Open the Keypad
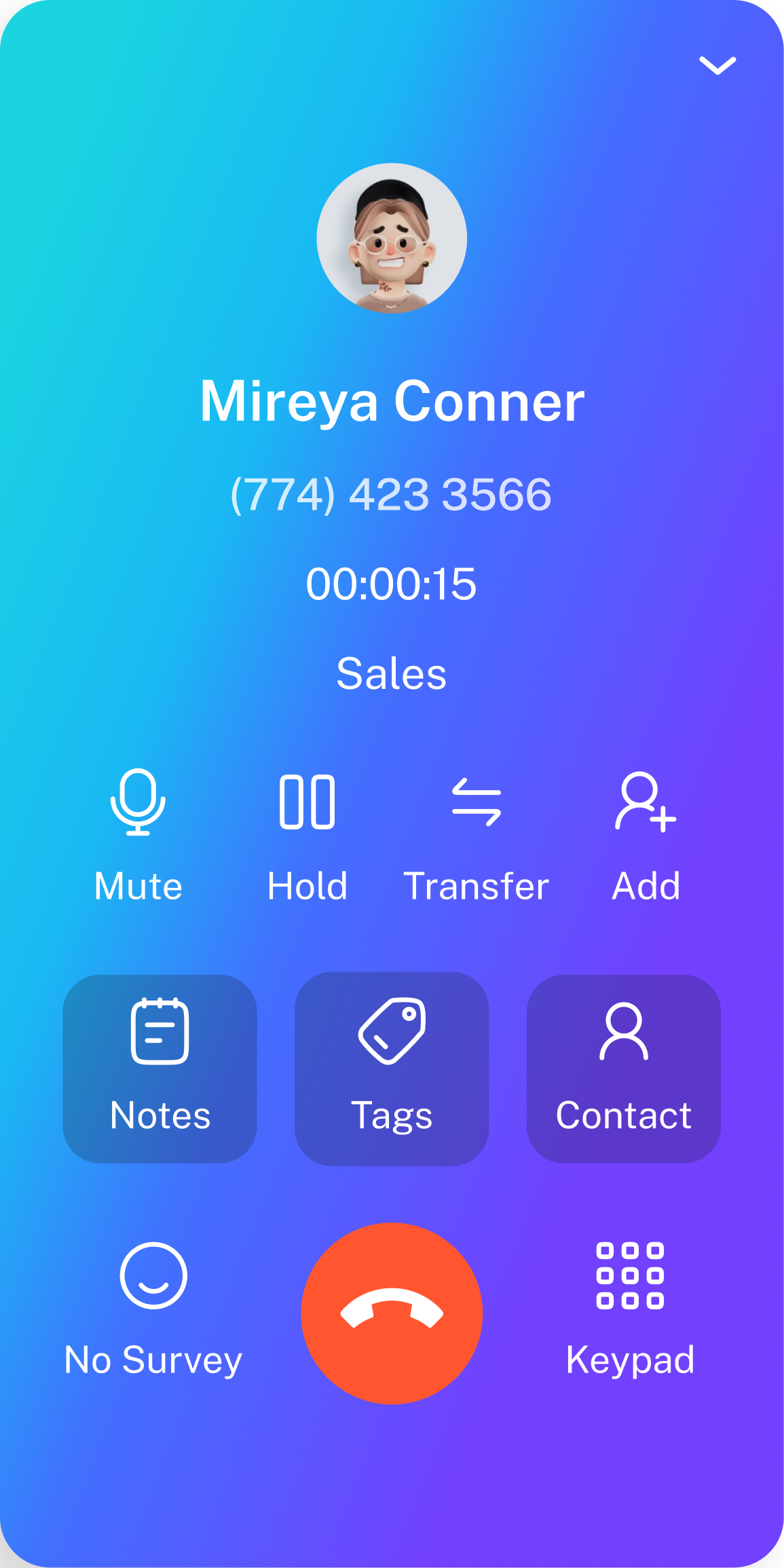 [x=630, y=1307]
